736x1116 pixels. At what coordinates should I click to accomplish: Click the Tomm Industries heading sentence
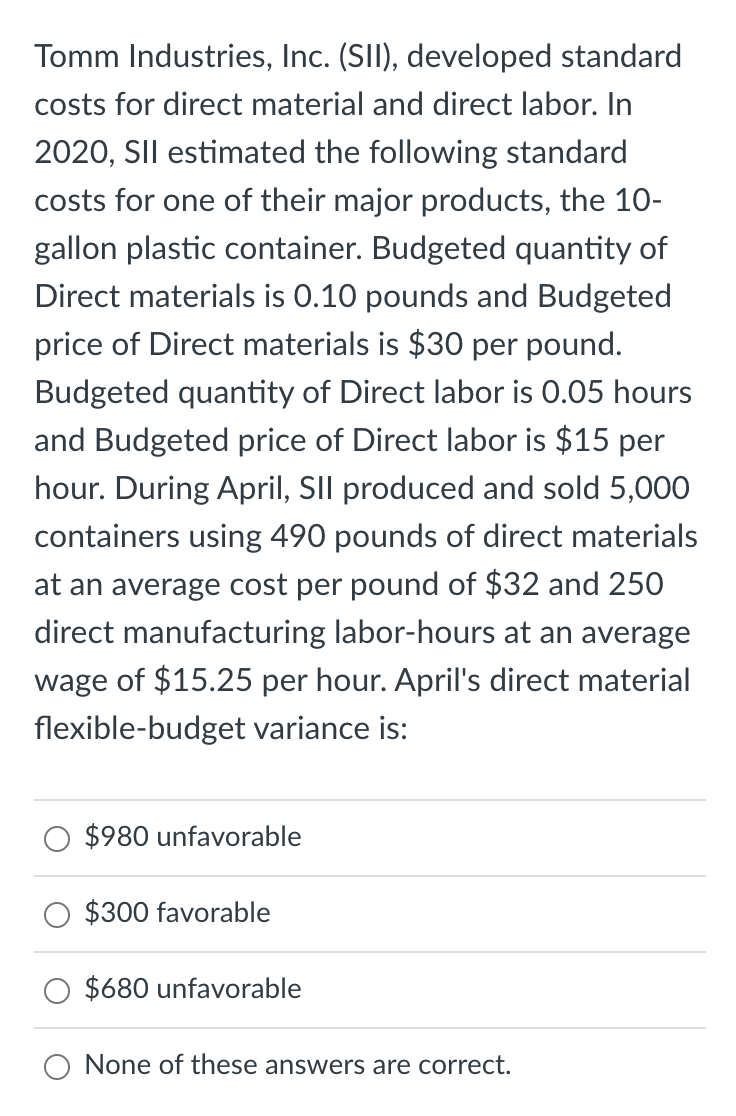click(x=358, y=56)
